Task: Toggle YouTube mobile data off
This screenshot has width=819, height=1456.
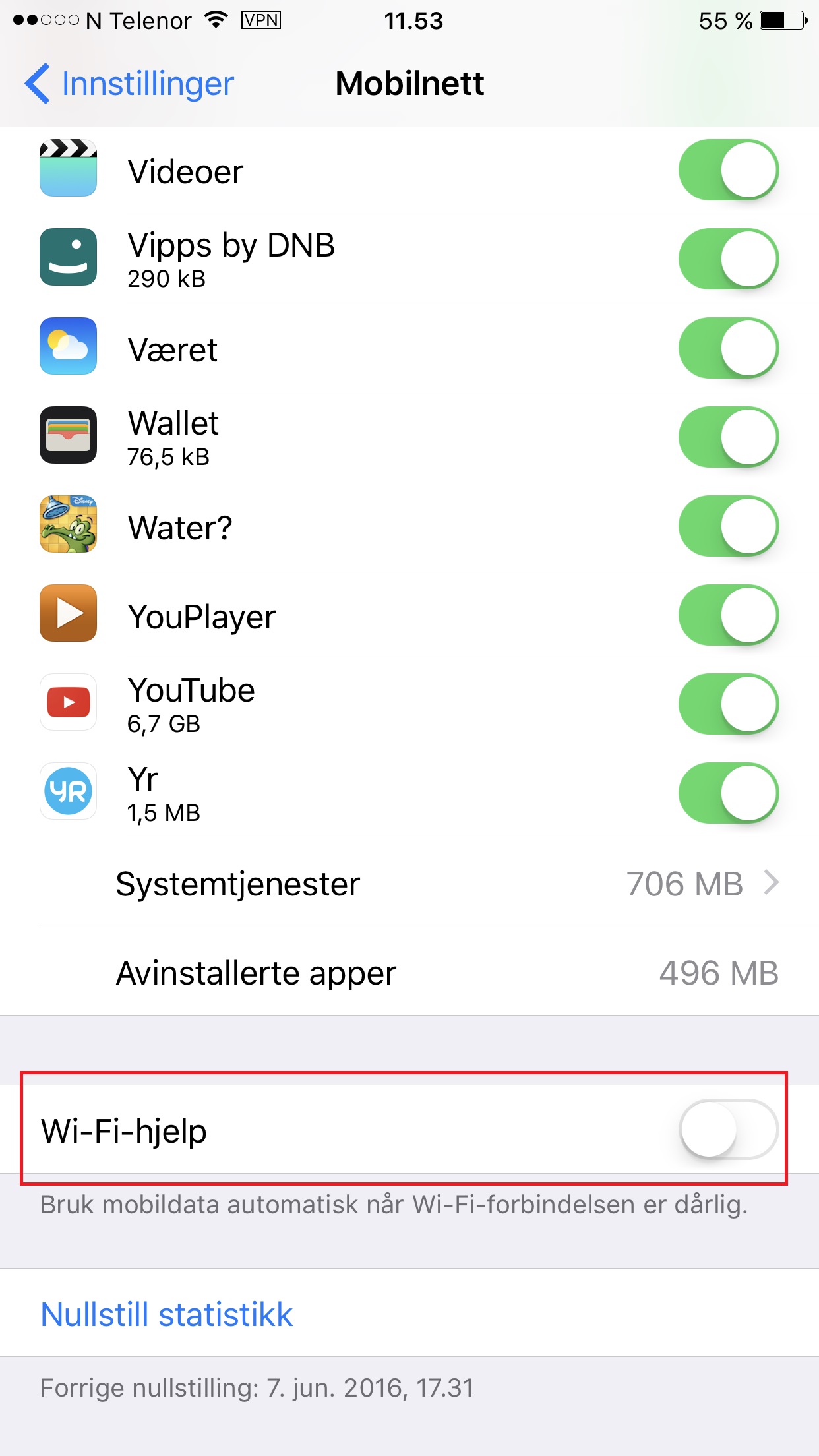Action: pyautogui.click(x=729, y=704)
